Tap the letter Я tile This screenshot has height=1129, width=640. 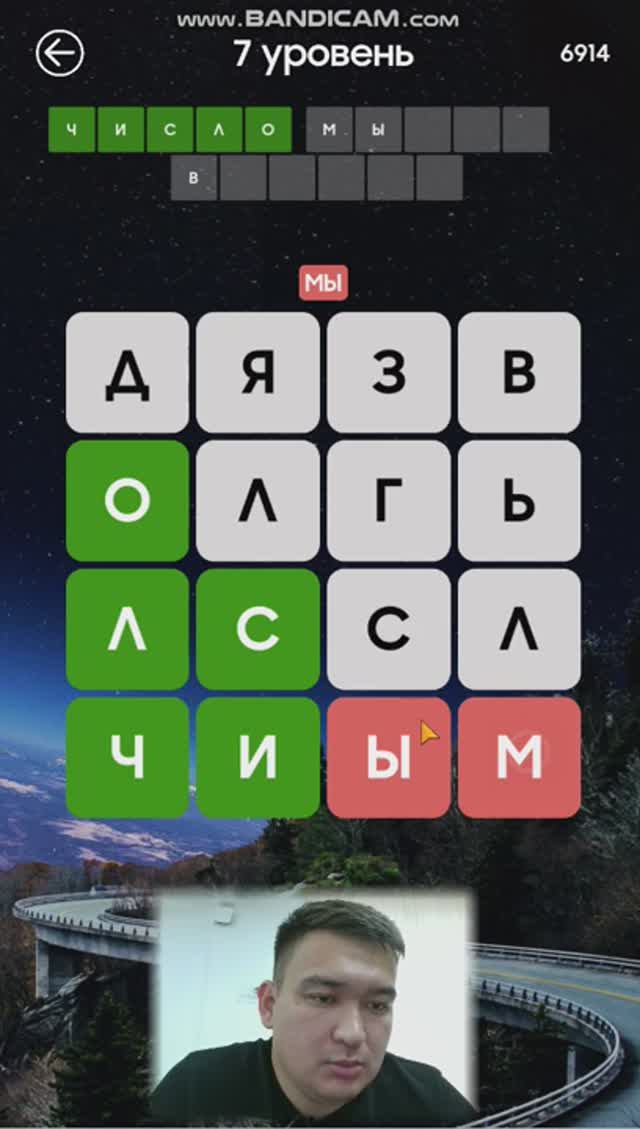(258, 372)
